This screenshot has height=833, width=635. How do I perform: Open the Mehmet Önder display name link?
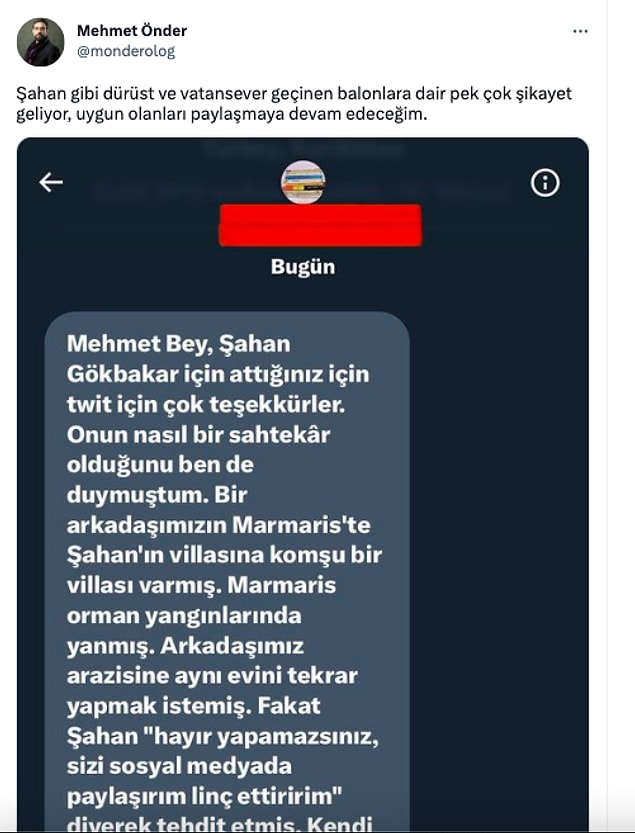[x=131, y=31]
